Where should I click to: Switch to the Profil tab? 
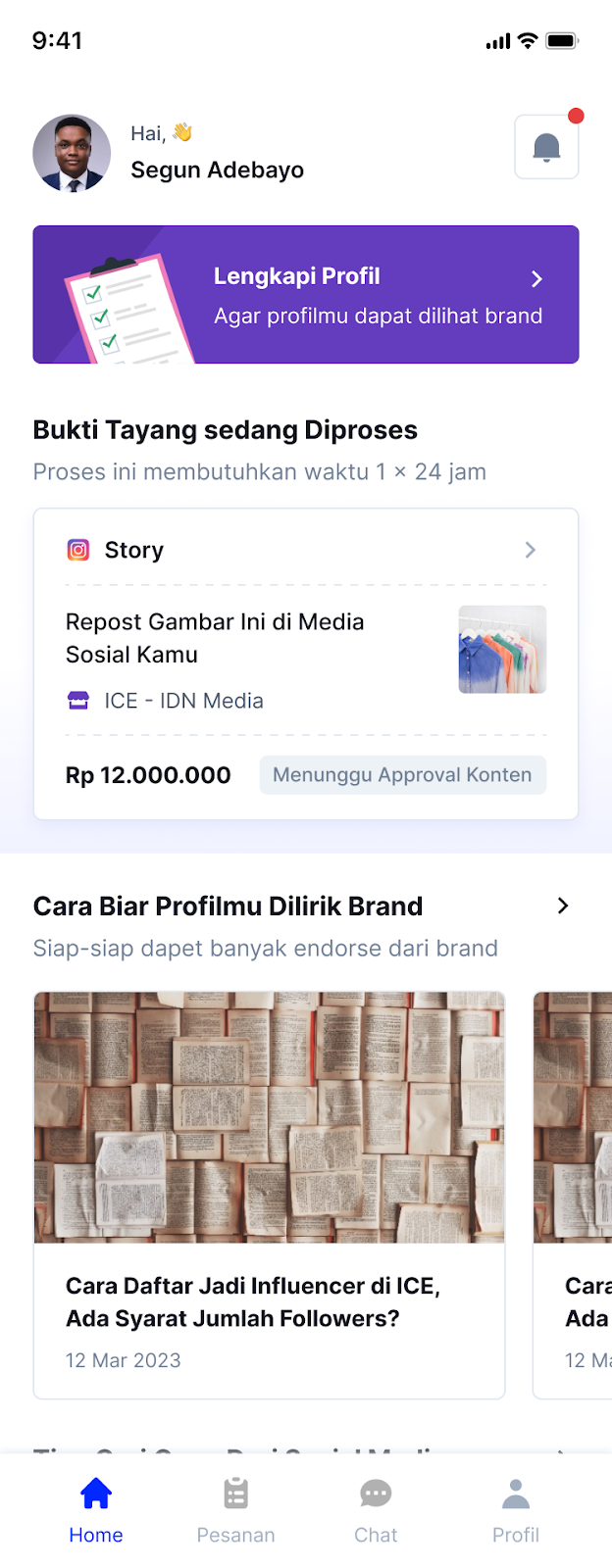click(516, 1509)
